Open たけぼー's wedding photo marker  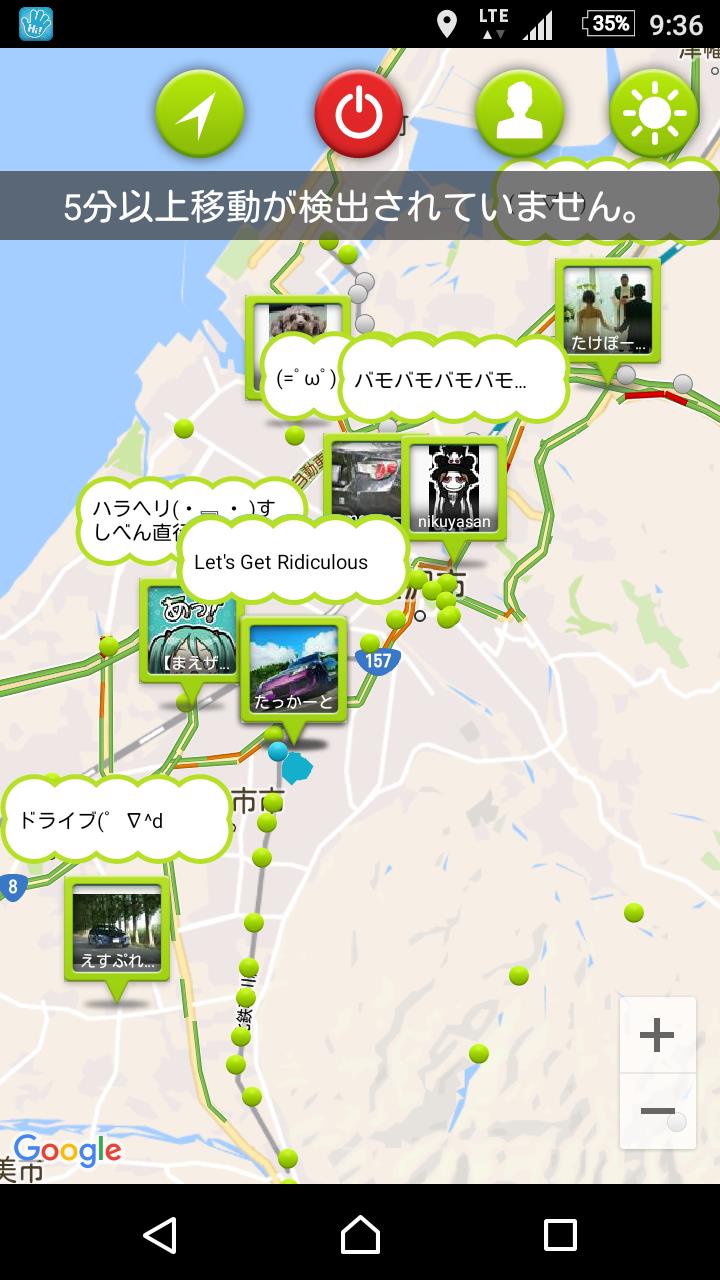[x=608, y=311]
